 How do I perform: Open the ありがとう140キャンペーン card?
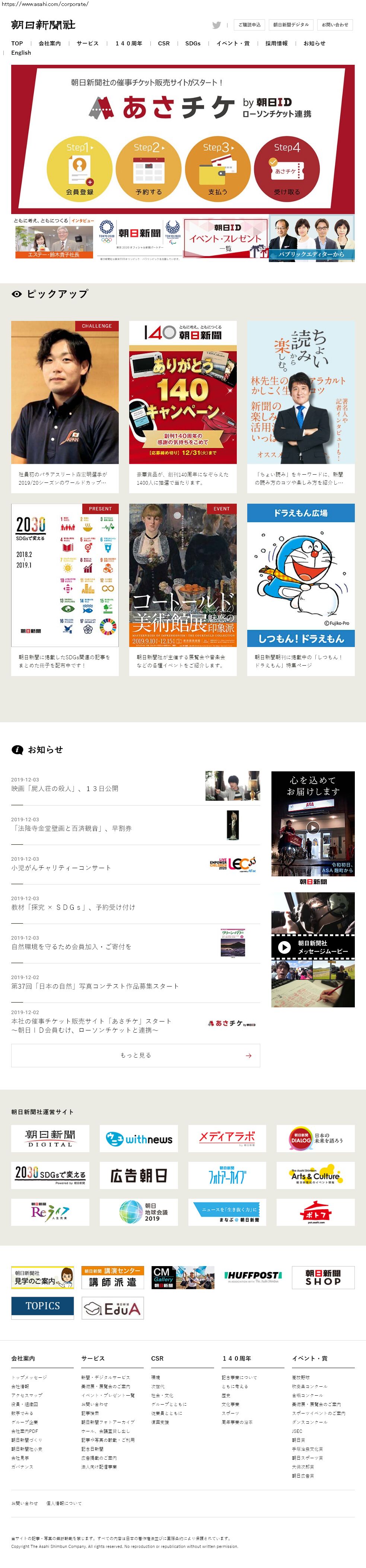tap(183, 405)
